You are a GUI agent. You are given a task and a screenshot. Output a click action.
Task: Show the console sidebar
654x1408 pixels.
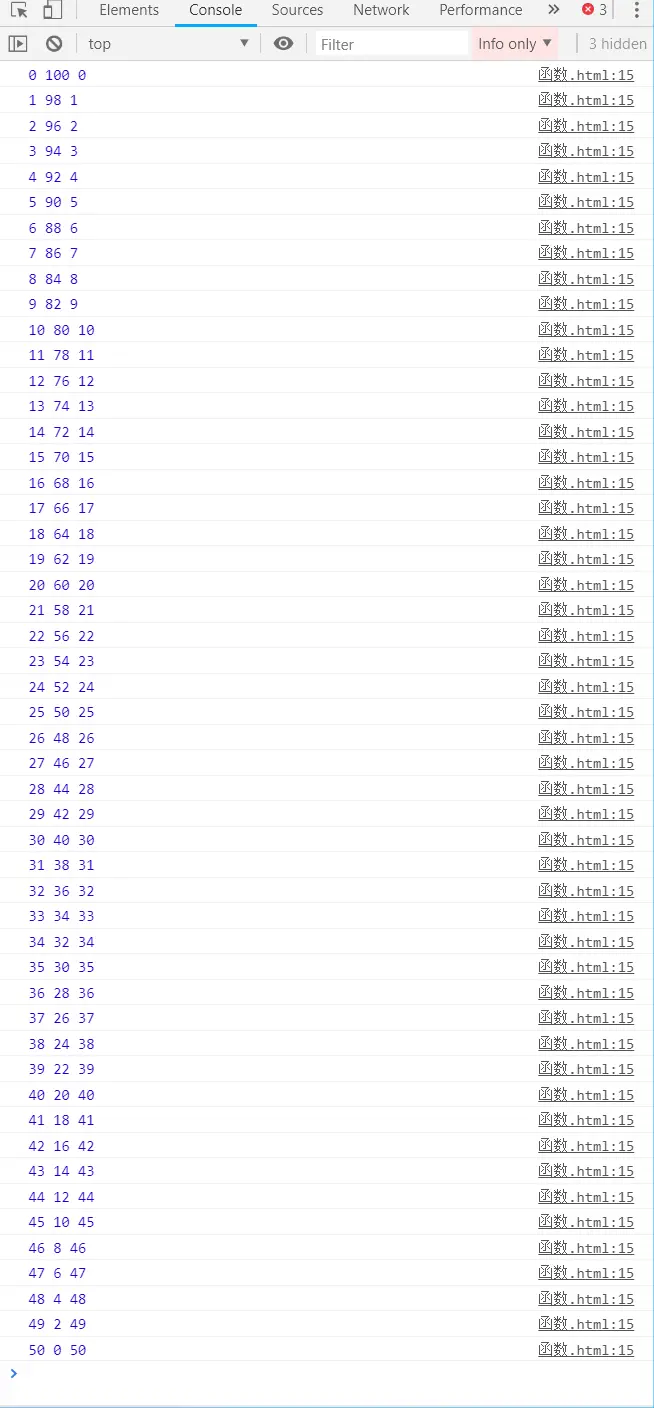pos(18,44)
